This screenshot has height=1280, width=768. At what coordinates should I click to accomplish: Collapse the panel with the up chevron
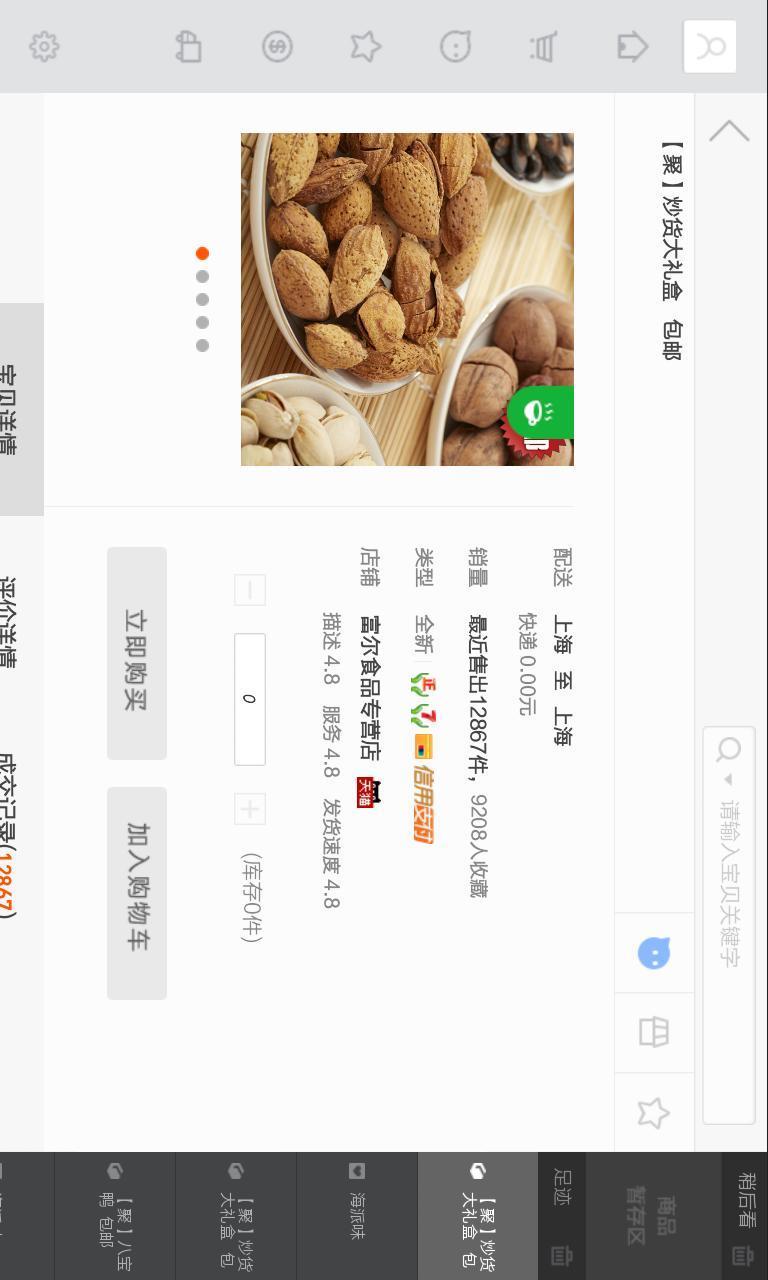click(729, 131)
